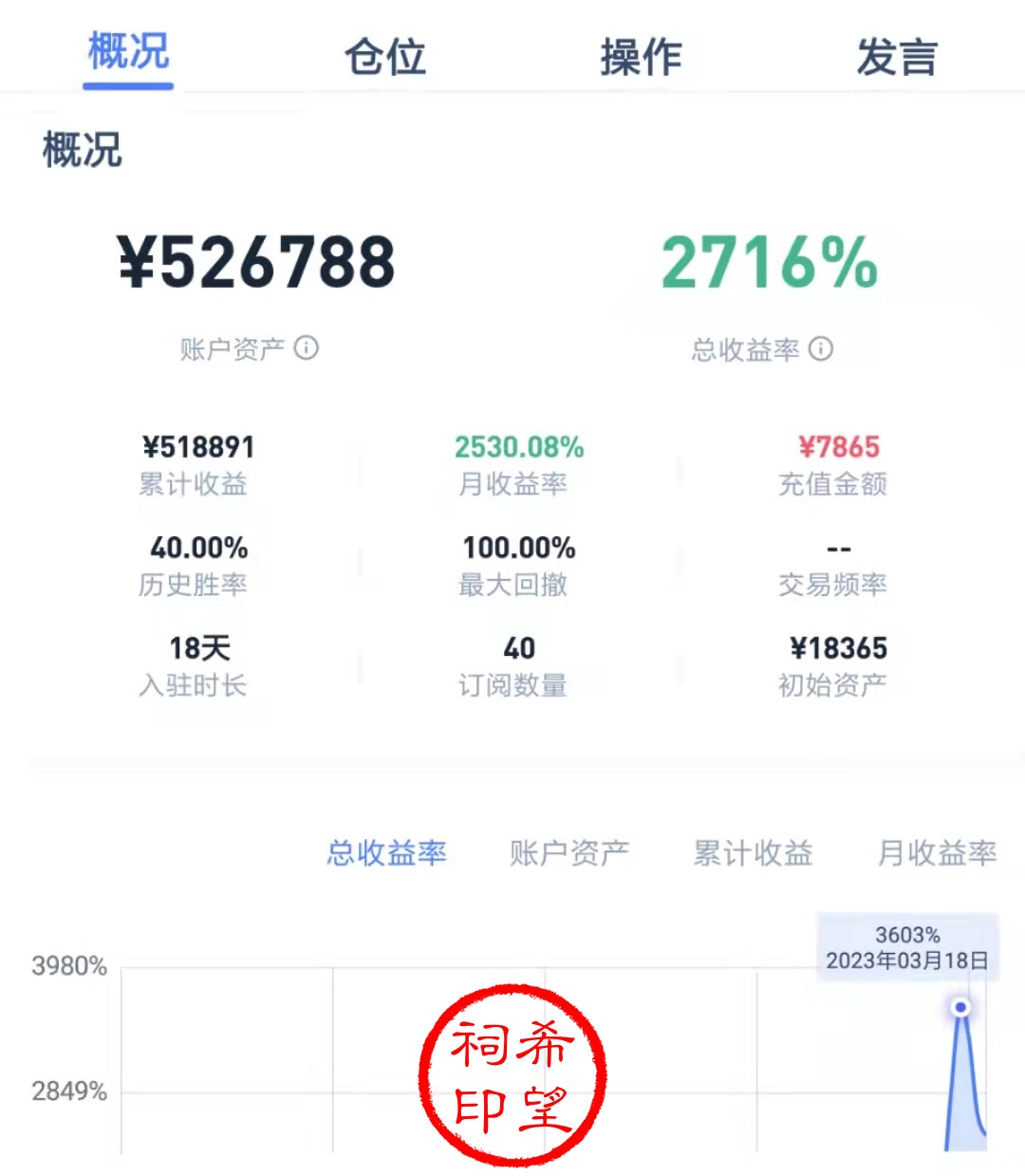
Task: Go to the 发言 tab
Action: pyautogui.click(x=897, y=56)
